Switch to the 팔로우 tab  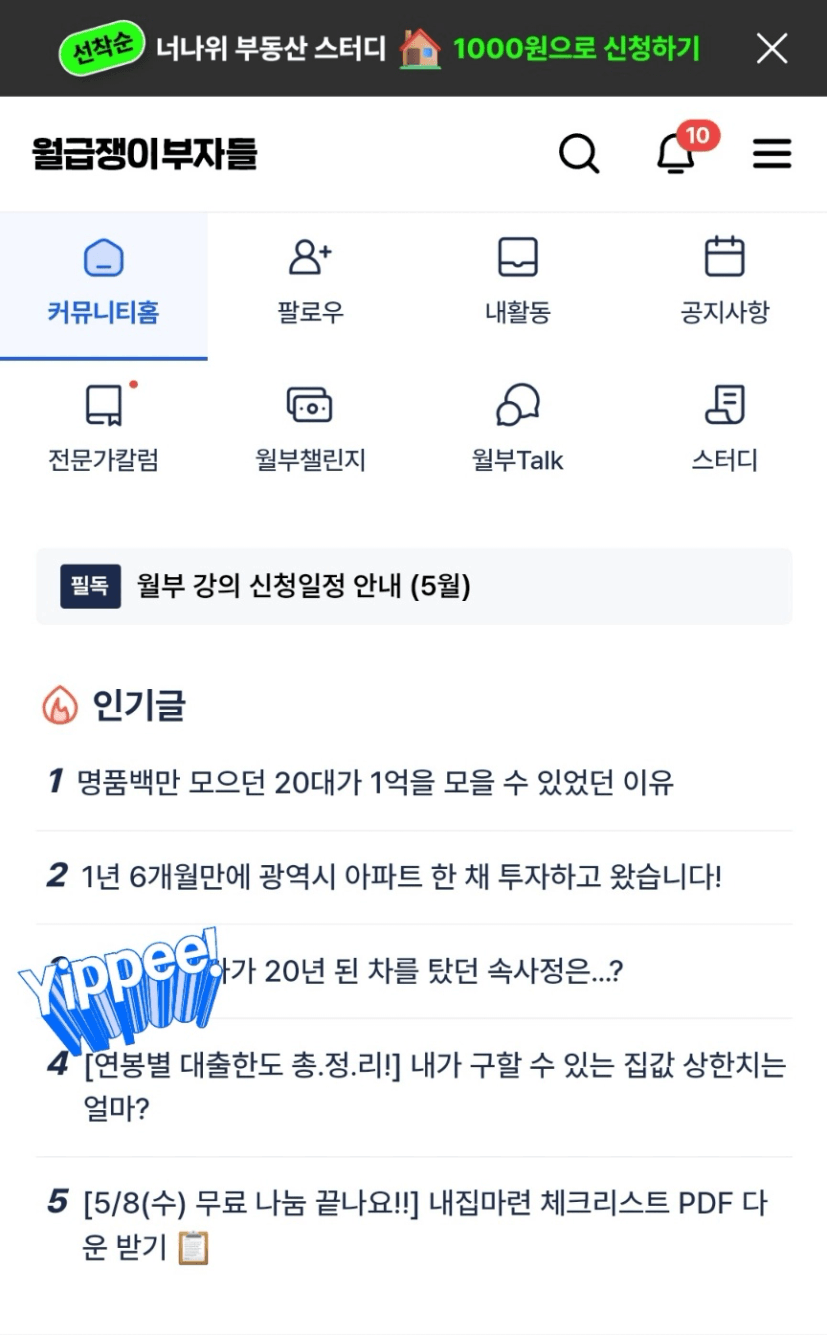(x=310, y=286)
